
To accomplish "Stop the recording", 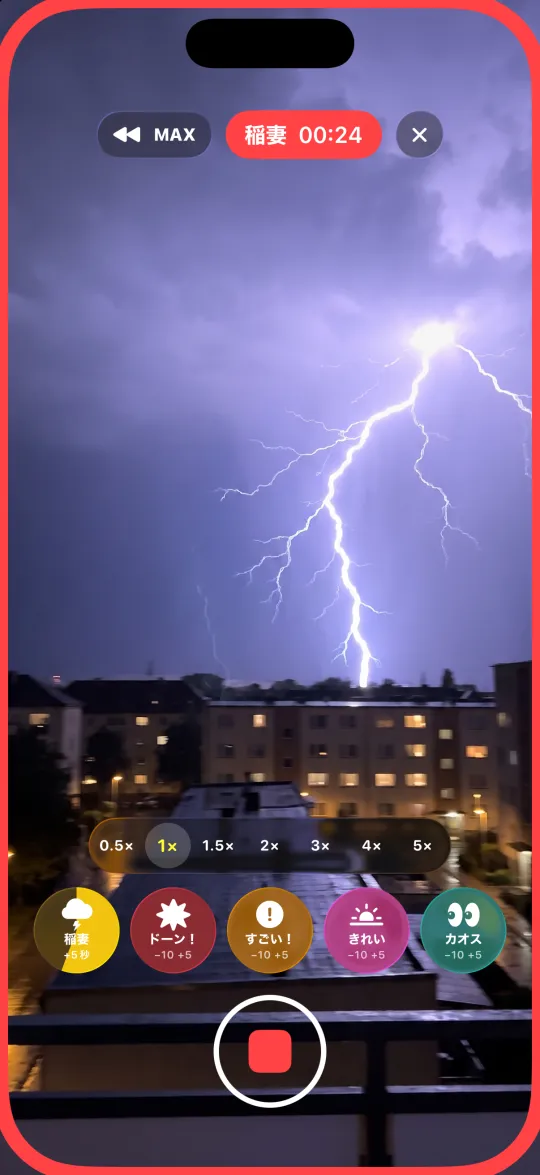I will [x=270, y=1051].
